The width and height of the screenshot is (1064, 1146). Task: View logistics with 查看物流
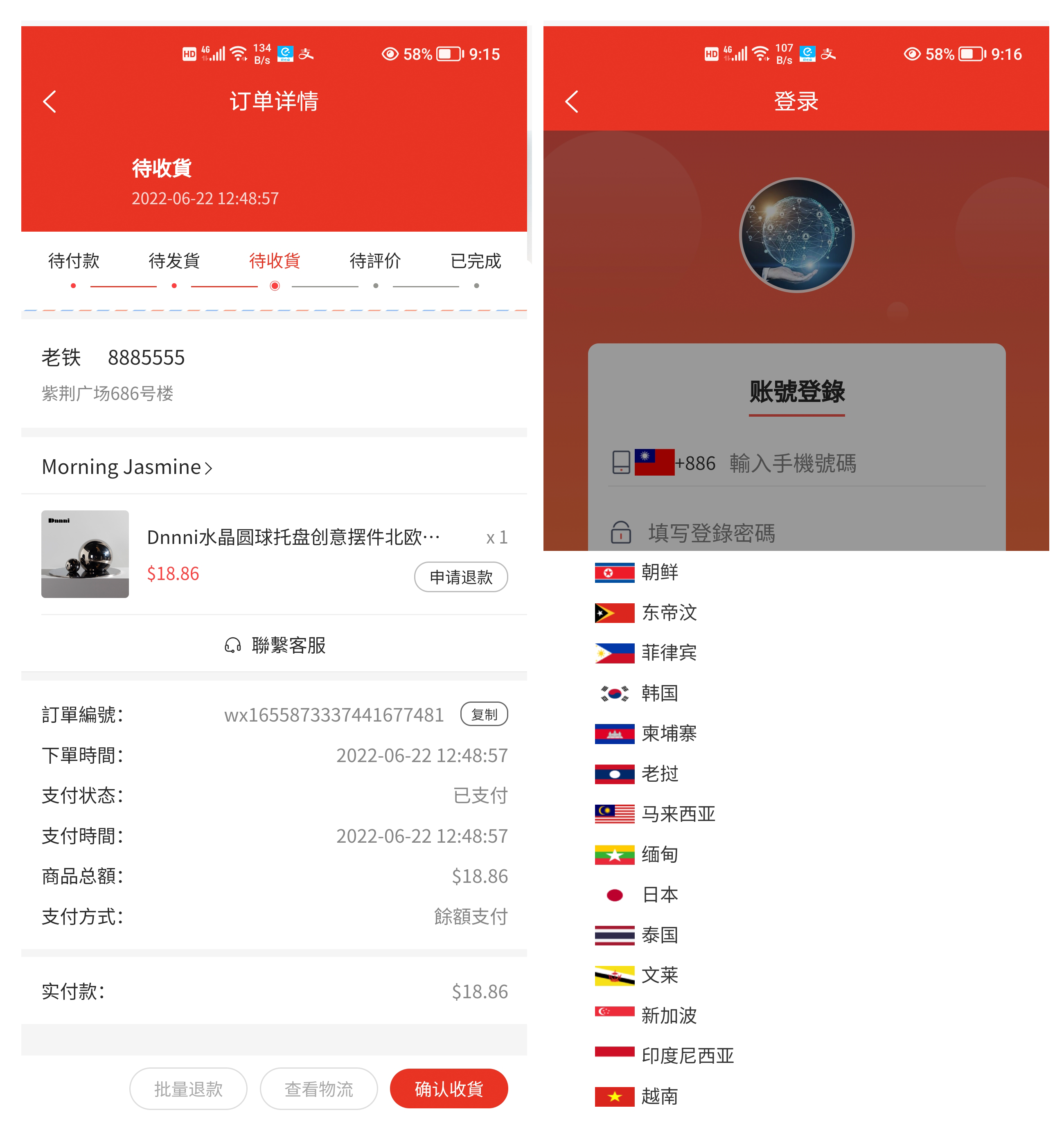(x=318, y=1088)
